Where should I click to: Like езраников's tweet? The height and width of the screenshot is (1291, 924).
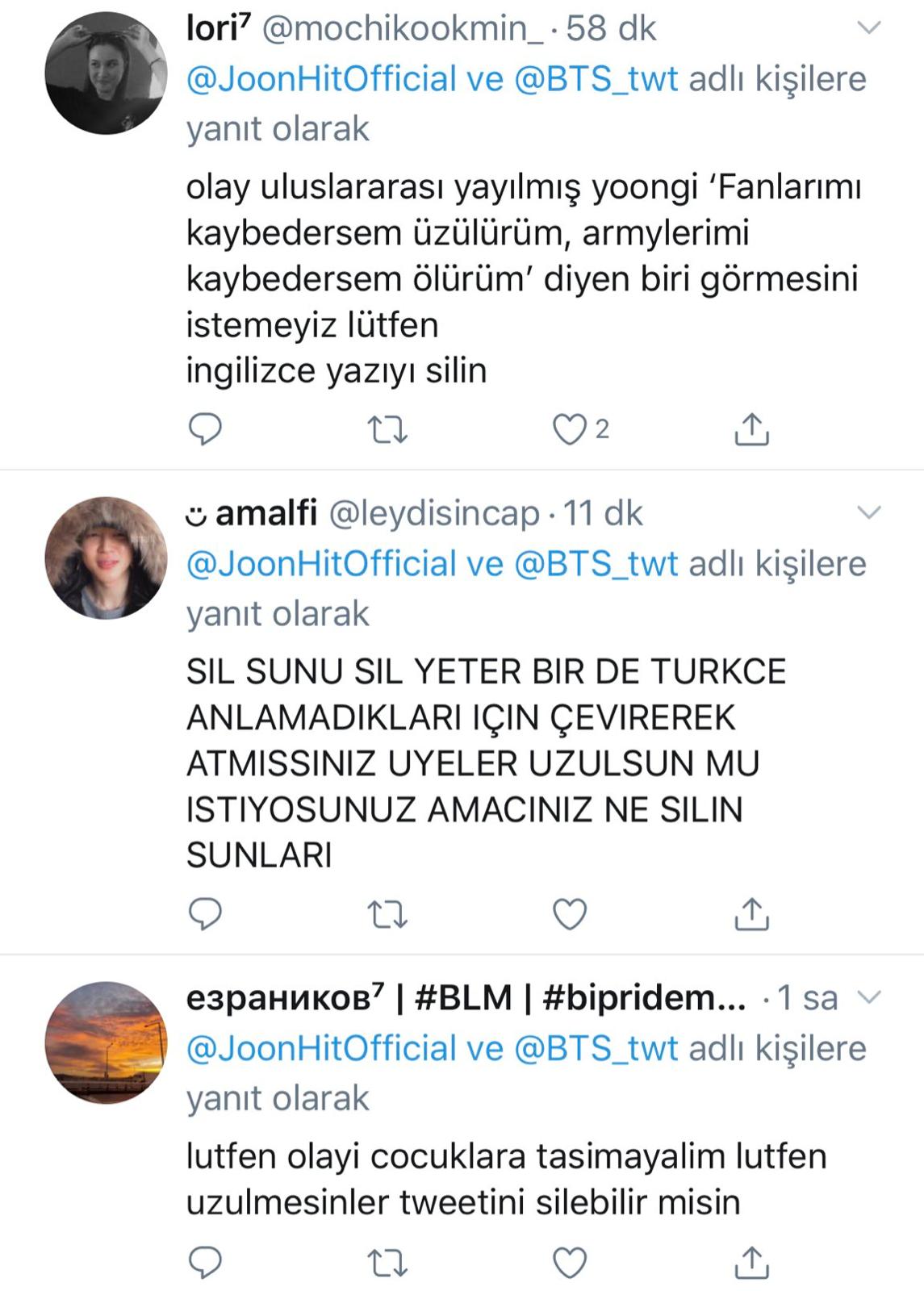[x=569, y=1263]
